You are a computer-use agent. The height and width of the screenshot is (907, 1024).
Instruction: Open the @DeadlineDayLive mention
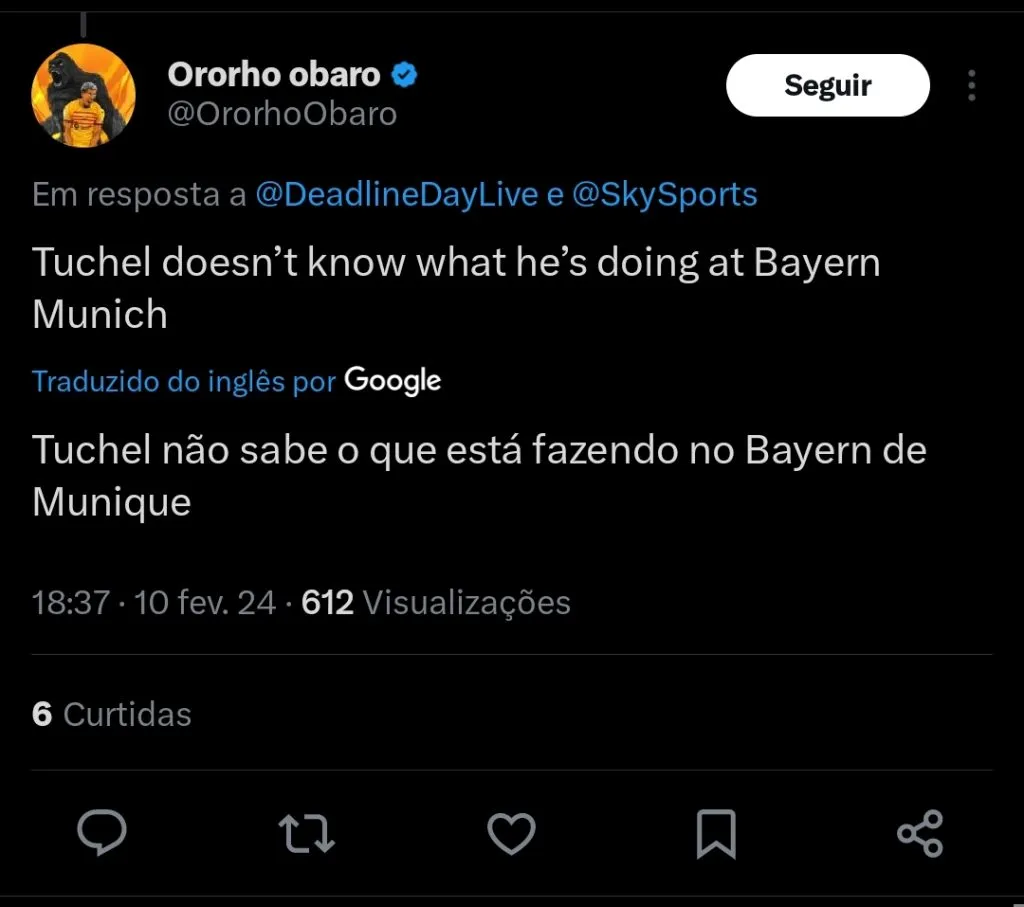(397, 194)
